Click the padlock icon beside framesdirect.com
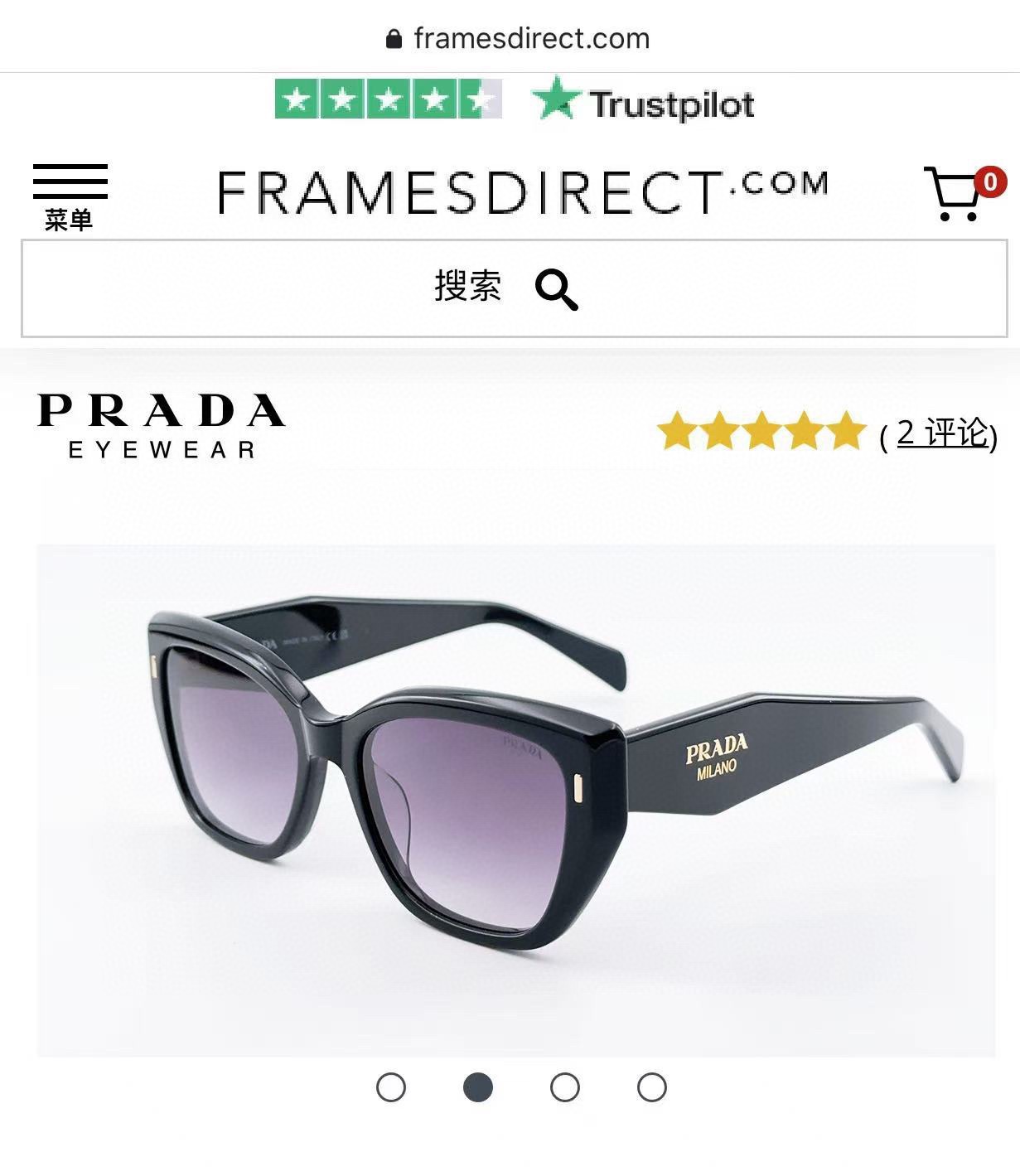The width and height of the screenshot is (1020, 1176). [394, 36]
